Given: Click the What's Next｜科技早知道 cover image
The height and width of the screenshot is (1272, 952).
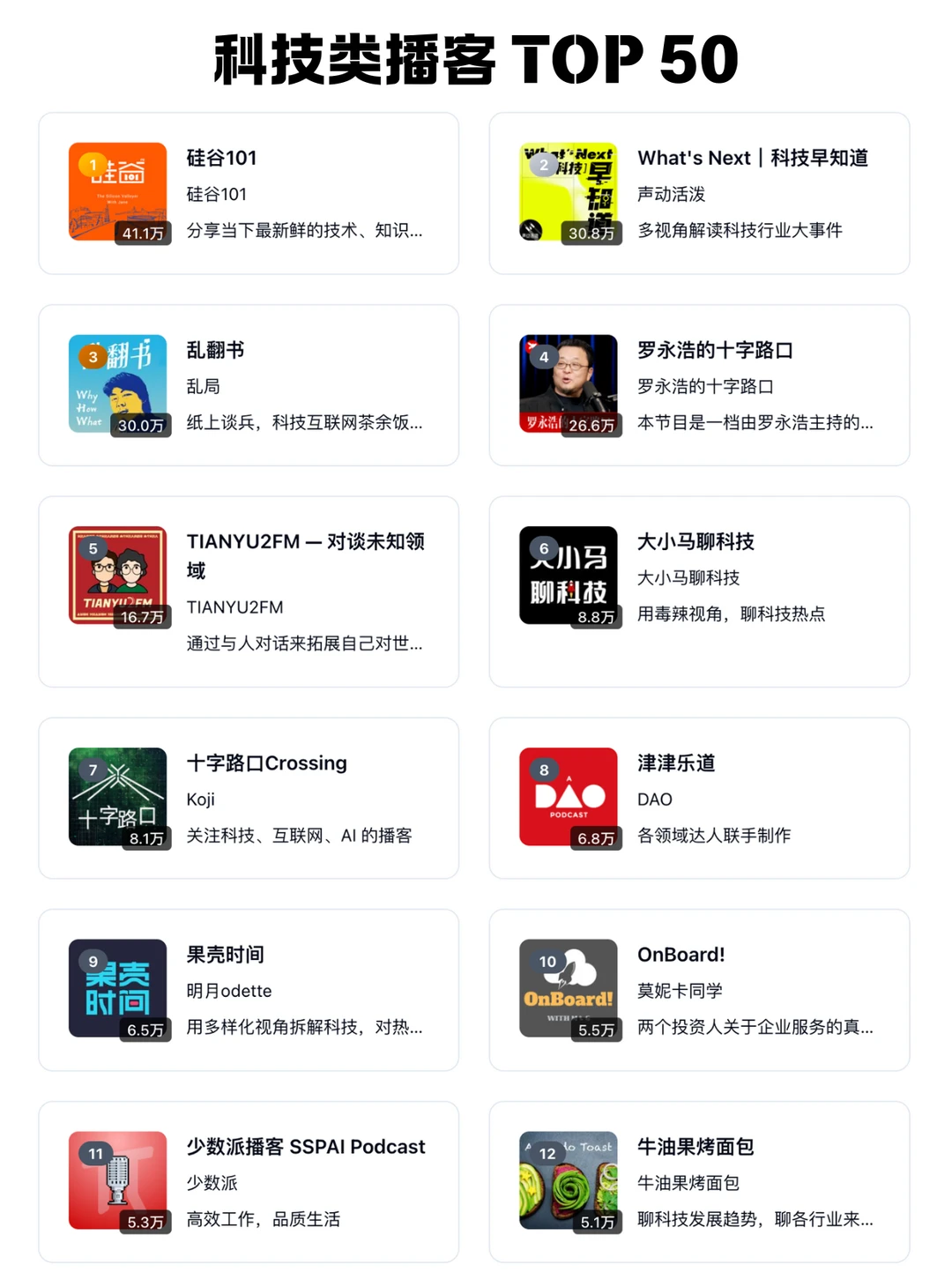Looking at the screenshot, I should [568, 190].
